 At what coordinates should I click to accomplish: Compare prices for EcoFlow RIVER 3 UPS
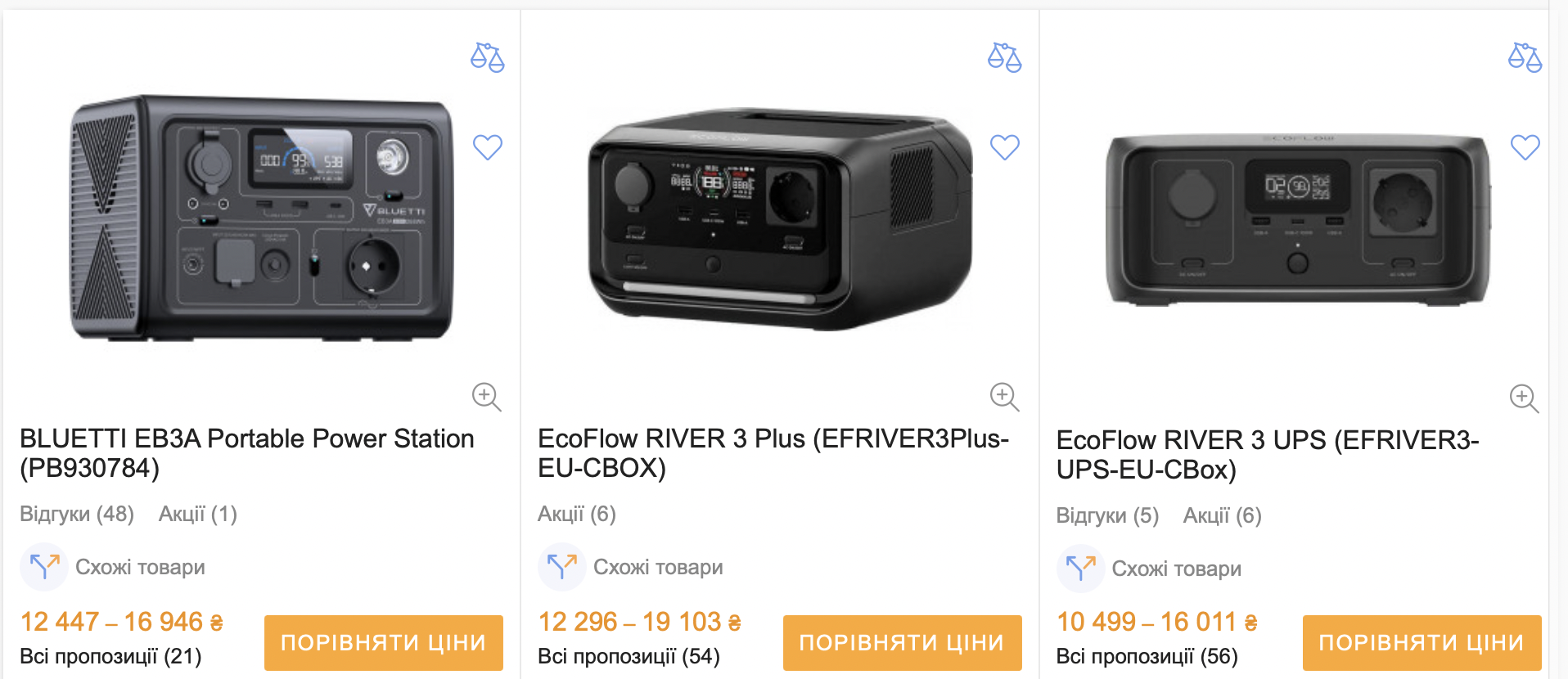(1422, 643)
